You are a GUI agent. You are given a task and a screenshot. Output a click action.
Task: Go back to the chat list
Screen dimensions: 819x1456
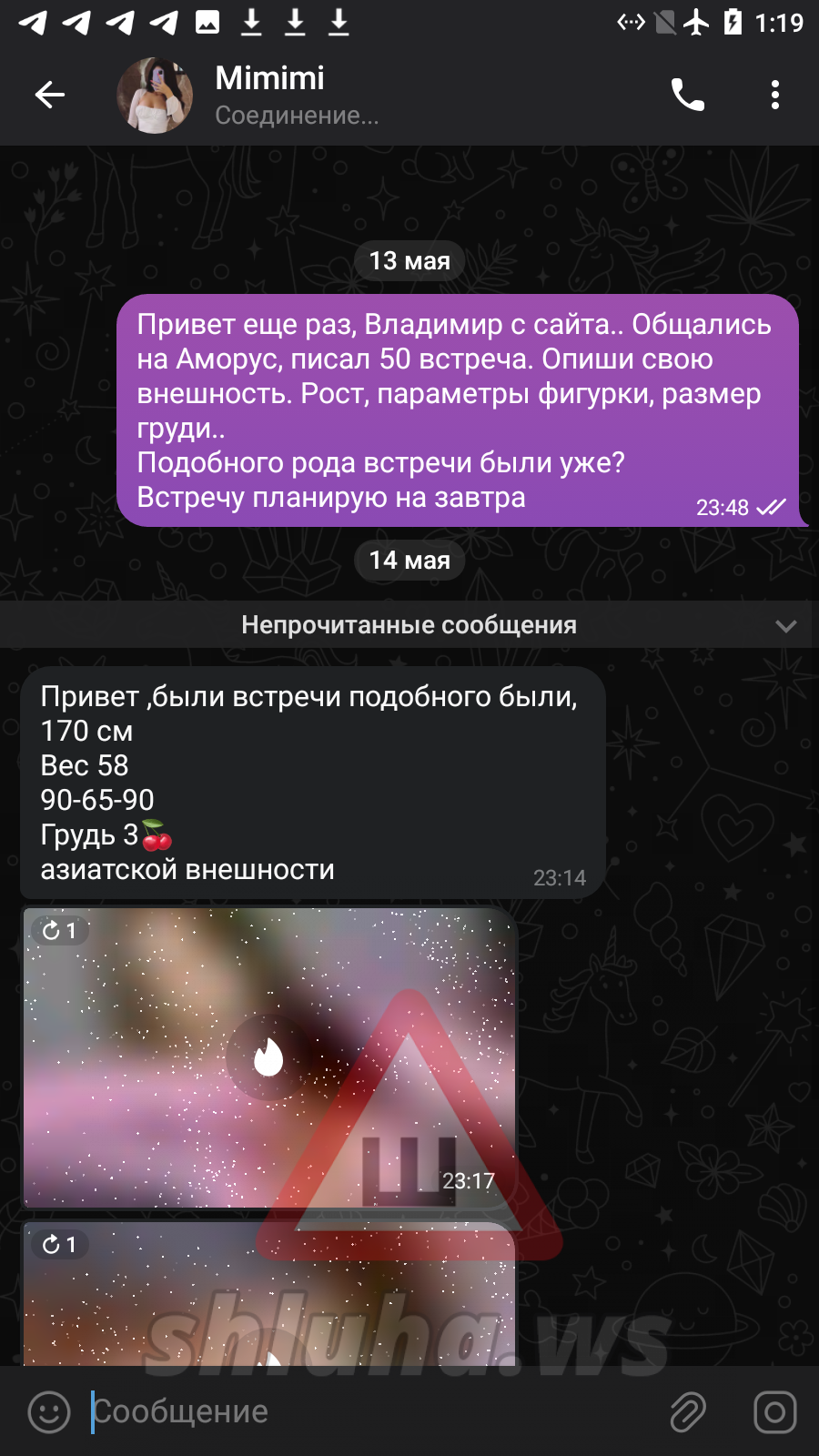point(49,95)
